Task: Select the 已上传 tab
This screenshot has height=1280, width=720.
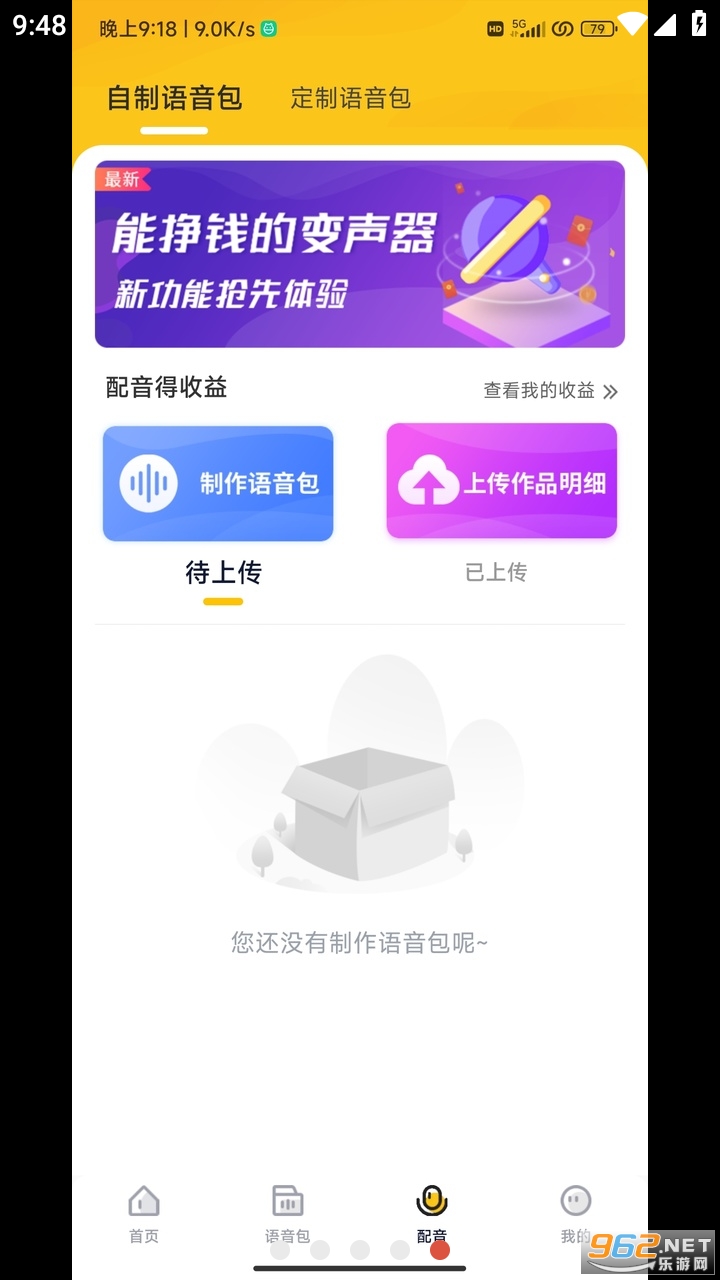Action: [x=496, y=573]
